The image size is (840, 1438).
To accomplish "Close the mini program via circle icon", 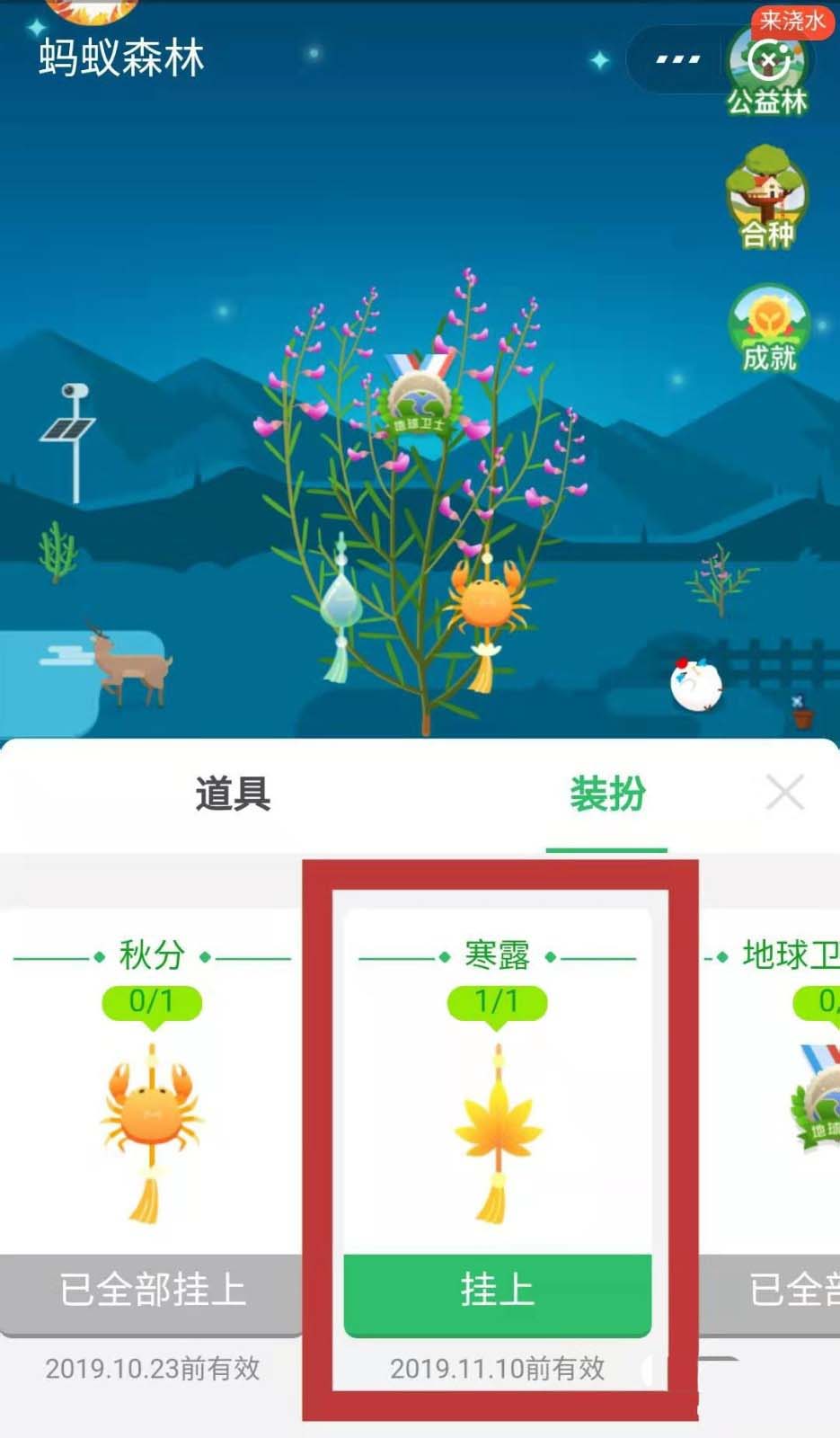I will click(x=770, y=60).
